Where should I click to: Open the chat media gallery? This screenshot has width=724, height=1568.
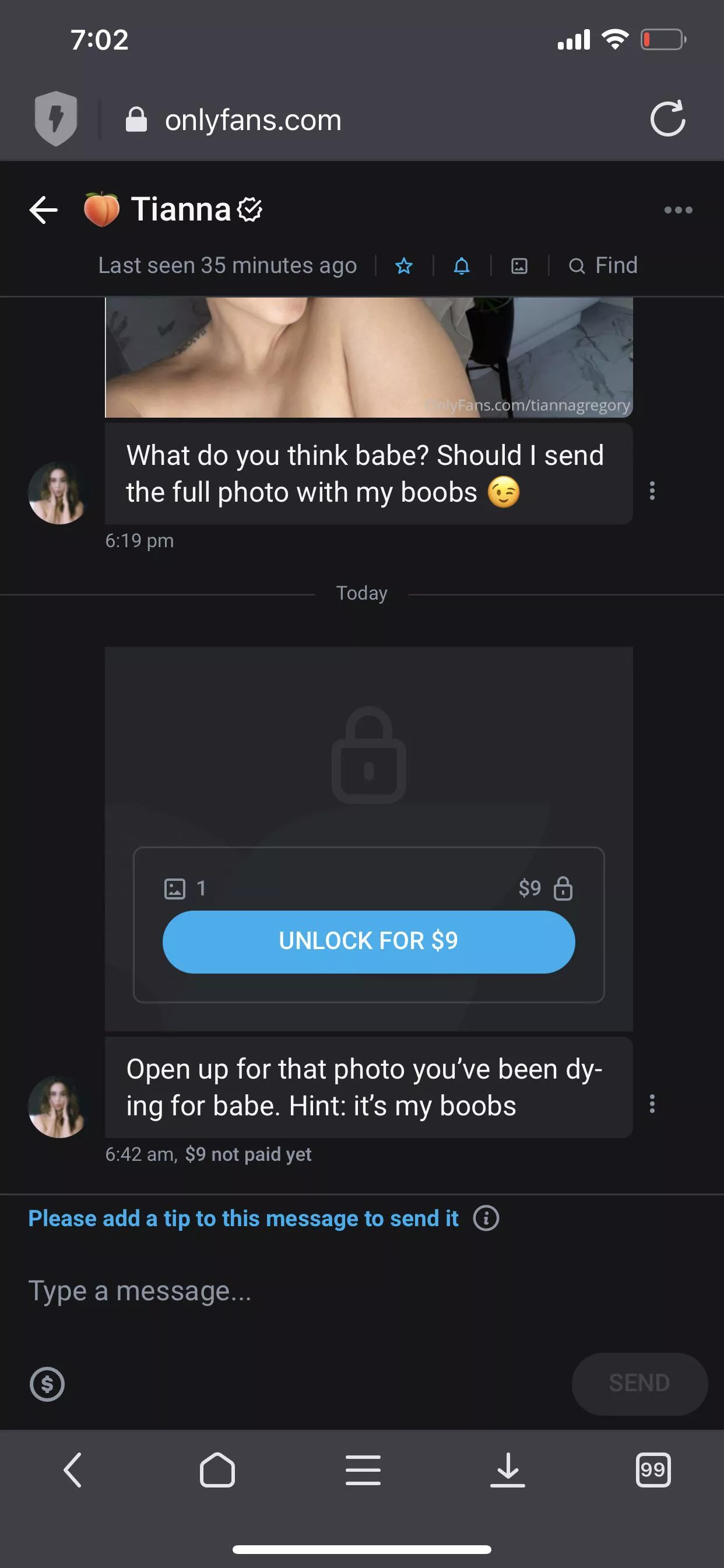pos(519,266)
